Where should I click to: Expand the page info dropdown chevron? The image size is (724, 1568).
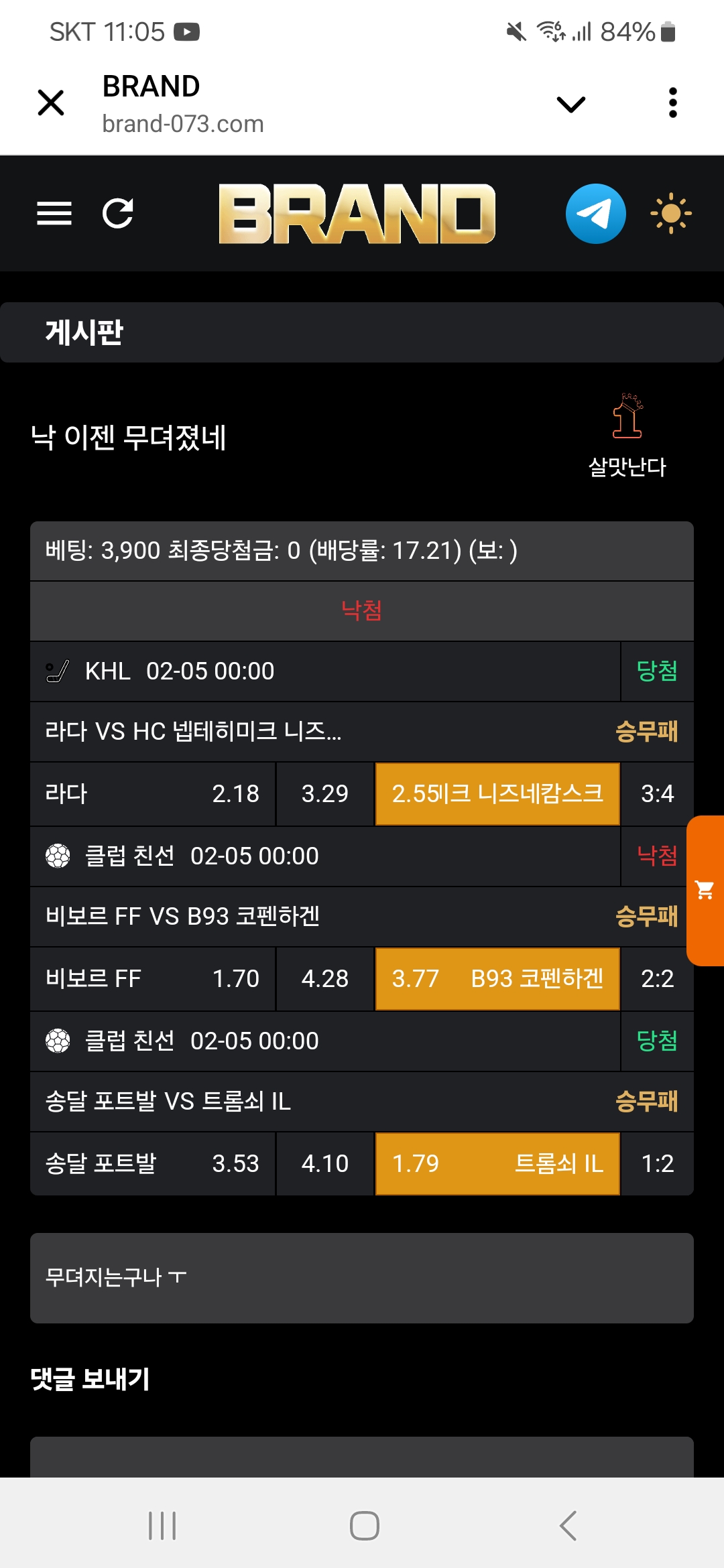[570, 104]
